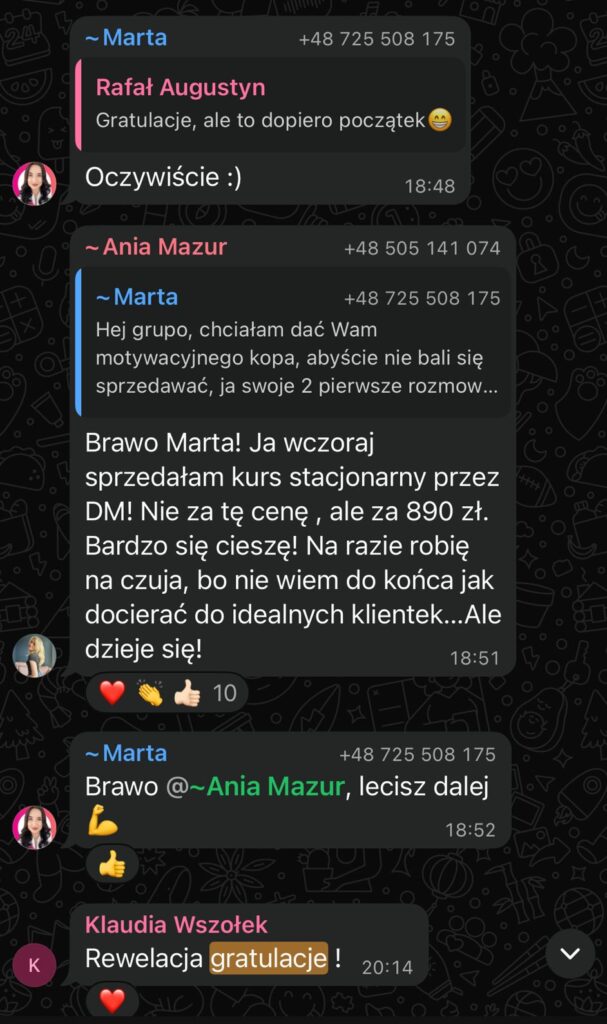Open thumbs up reaction under Marta's message
Image resolution: width=607 pixels, height=1024 pixels.
tap(112, 864)
